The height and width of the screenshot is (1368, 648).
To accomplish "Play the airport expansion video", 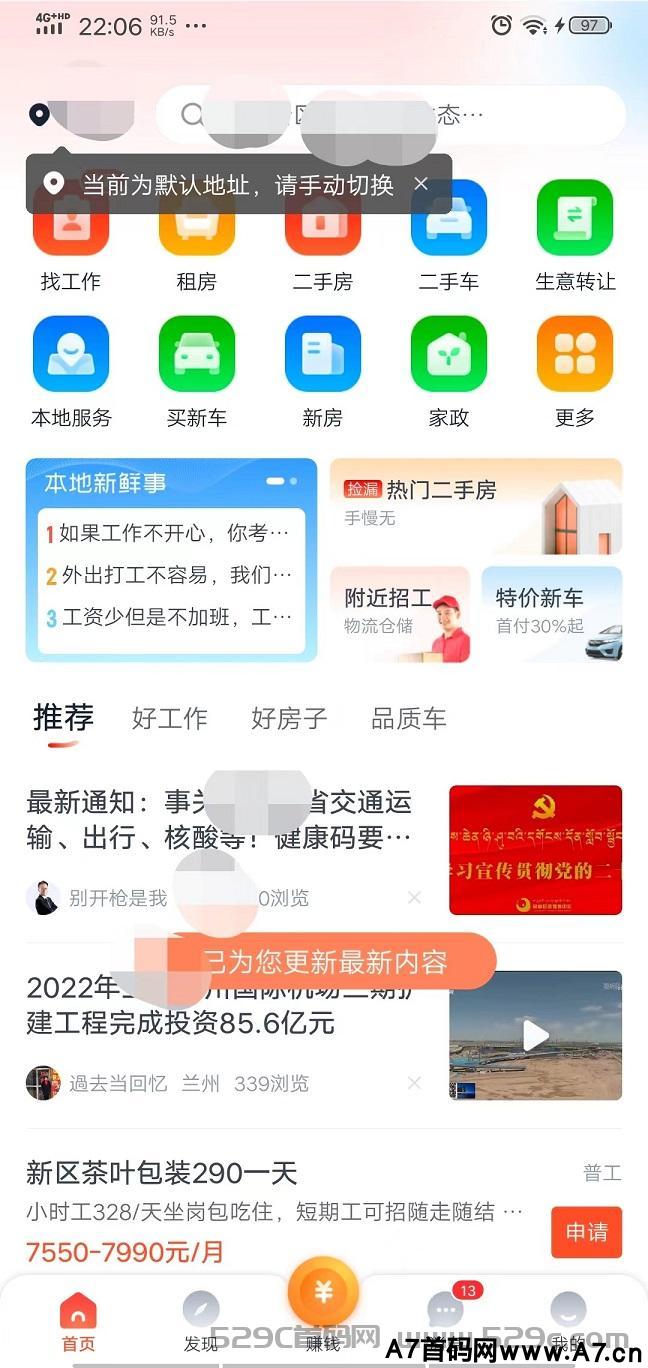I will pos(536,1035).
